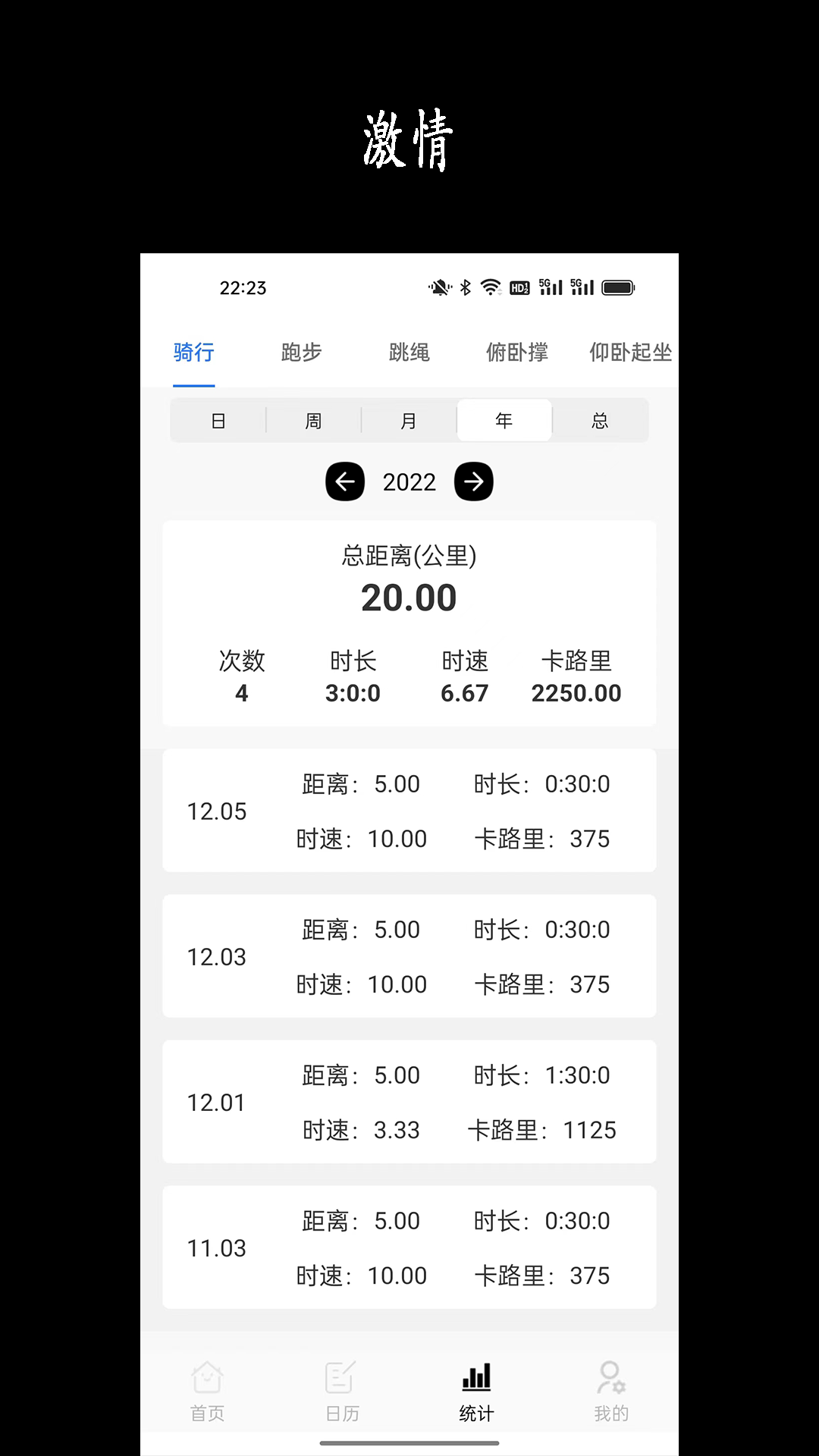The image size is (819, 1456).
Task: Switch statistics period to 总
Action: pos(600,420)
